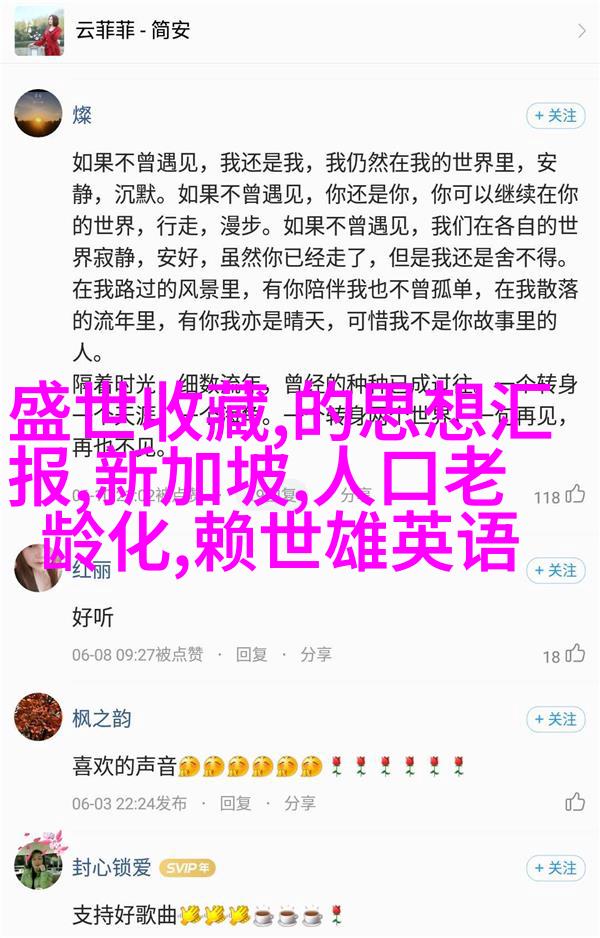Follow the user 燦

[x=555, y=115]
